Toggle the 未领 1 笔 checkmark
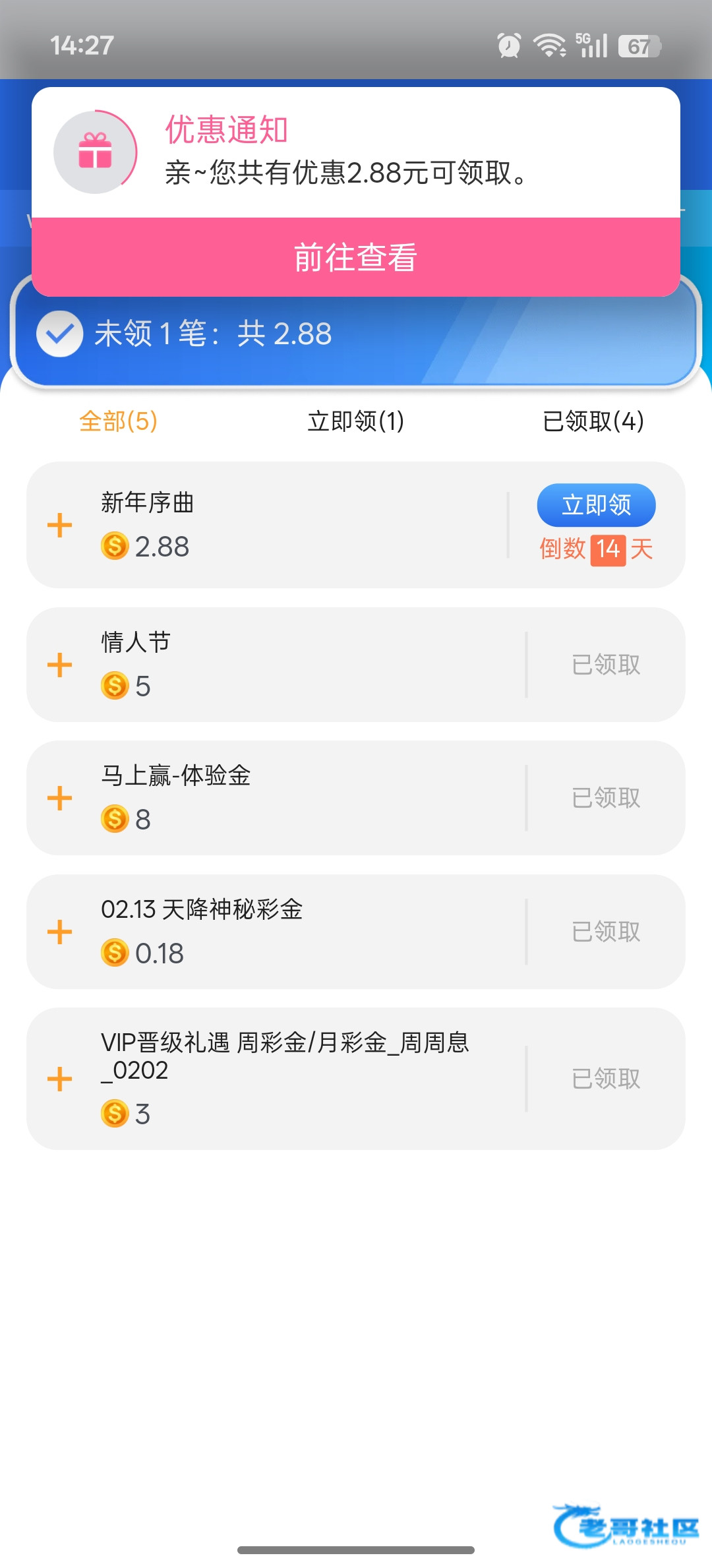This screenshot has width=712, height=1568. coord(59,334)
